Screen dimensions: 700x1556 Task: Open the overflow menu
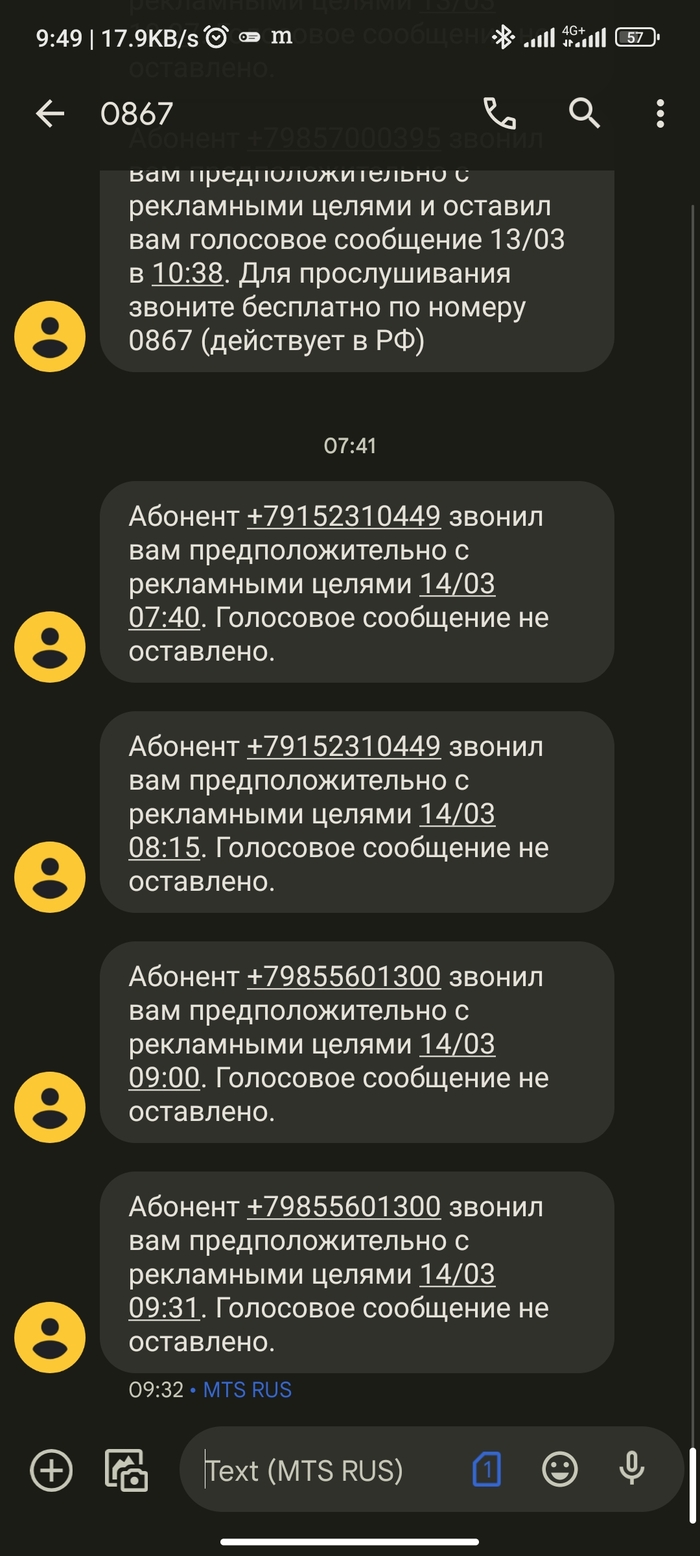coord(660,114)
